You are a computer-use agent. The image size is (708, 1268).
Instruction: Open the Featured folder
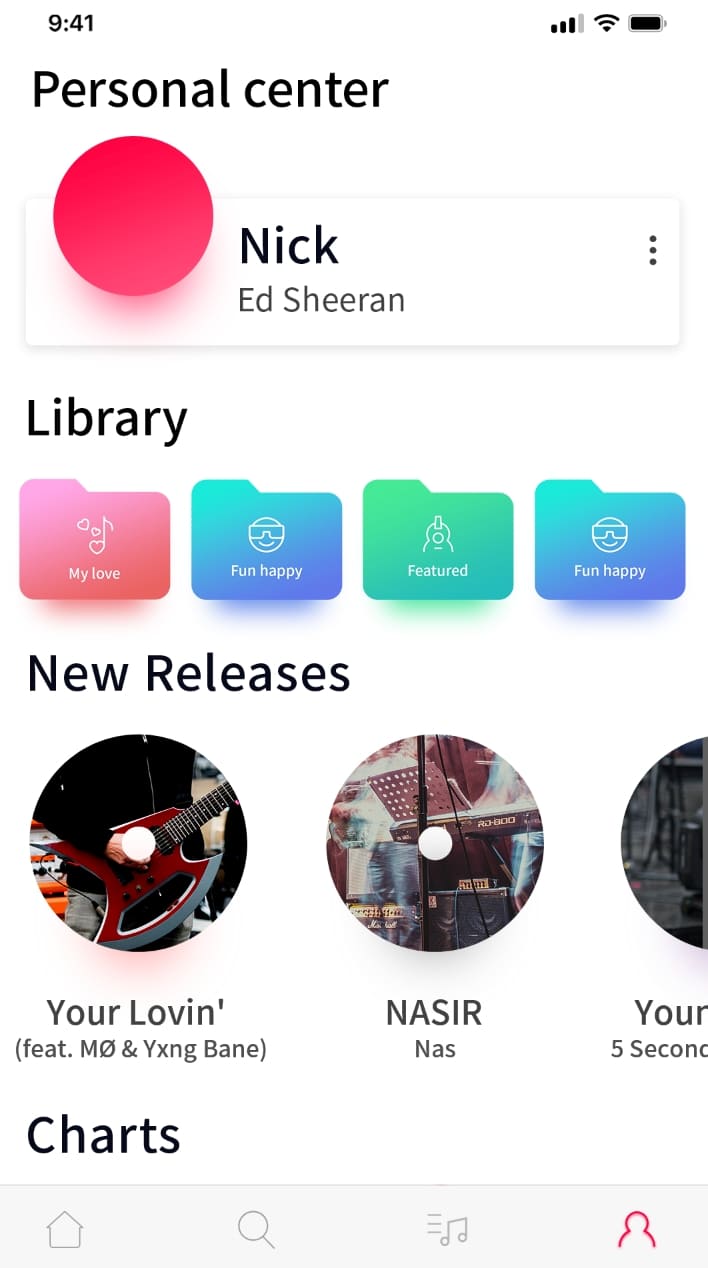(x=438, y=541)
